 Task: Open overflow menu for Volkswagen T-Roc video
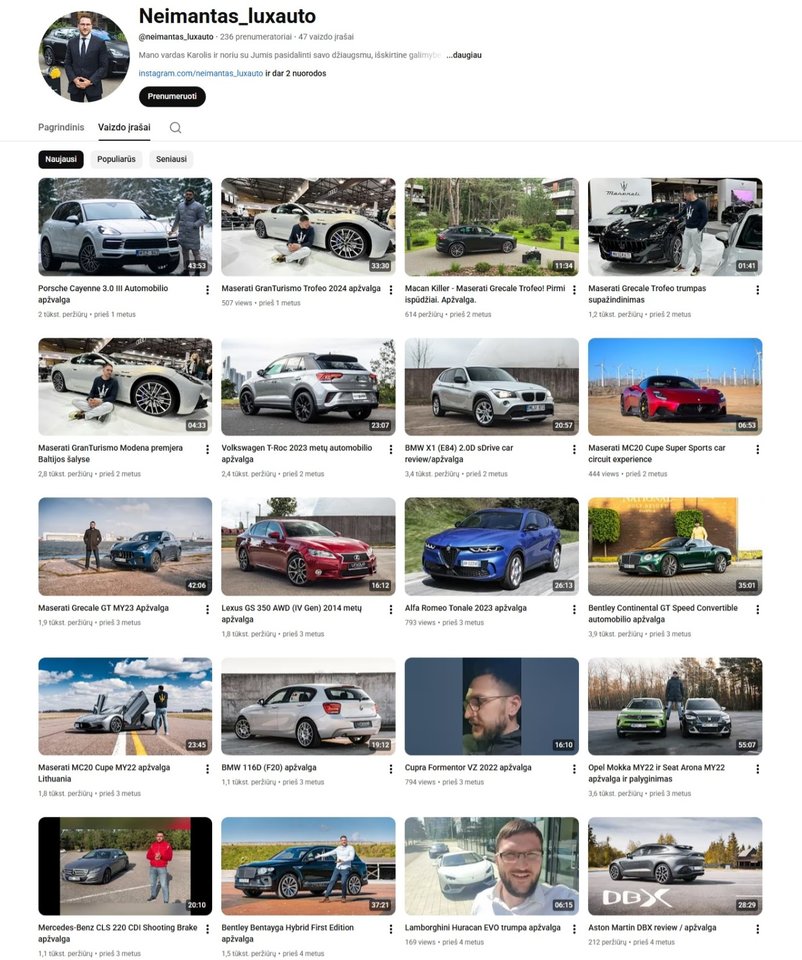391,450
